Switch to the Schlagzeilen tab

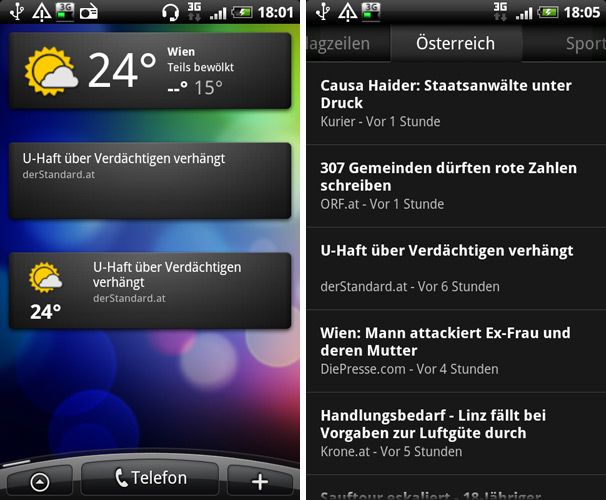pos(338,44)
